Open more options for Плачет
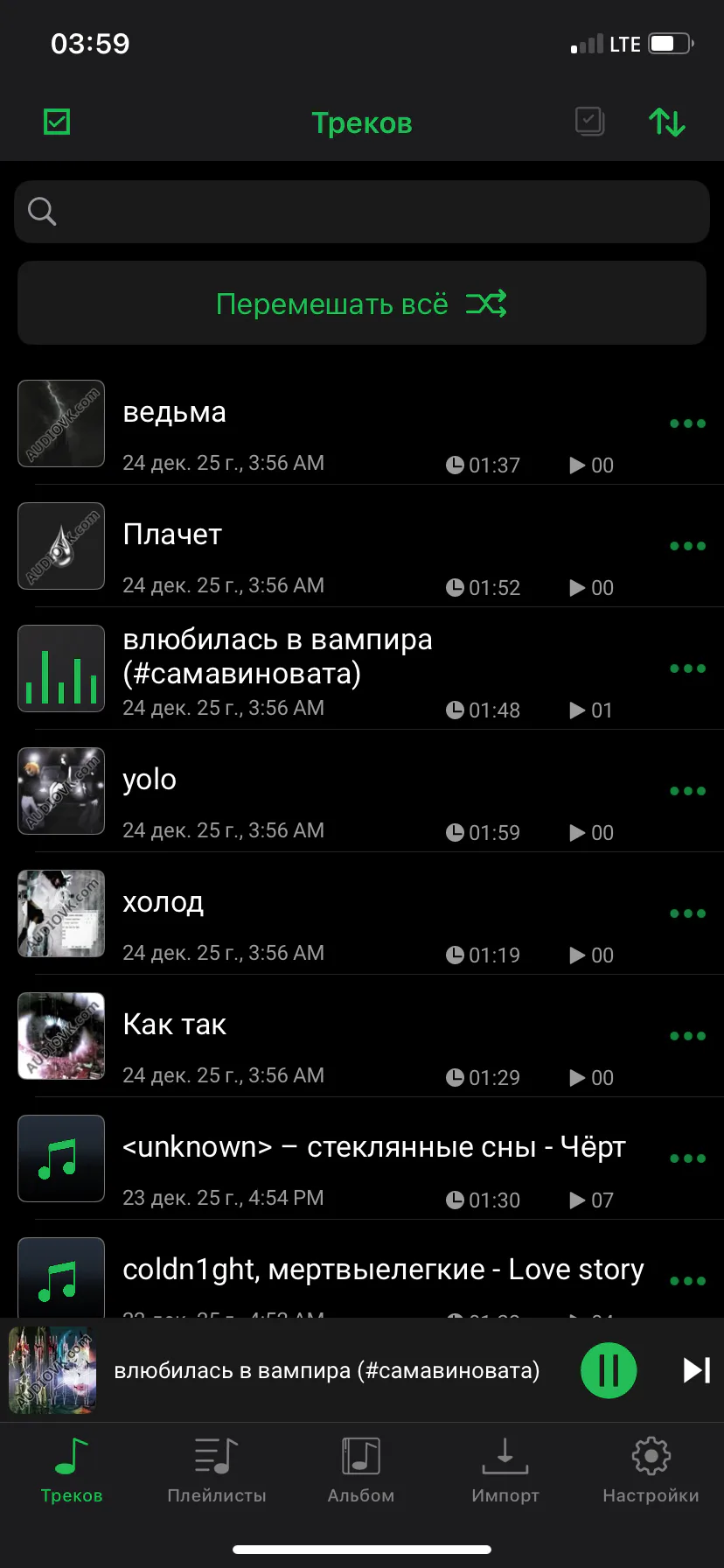This screenshot has width=724, height=1568. [x=687, y=546]
